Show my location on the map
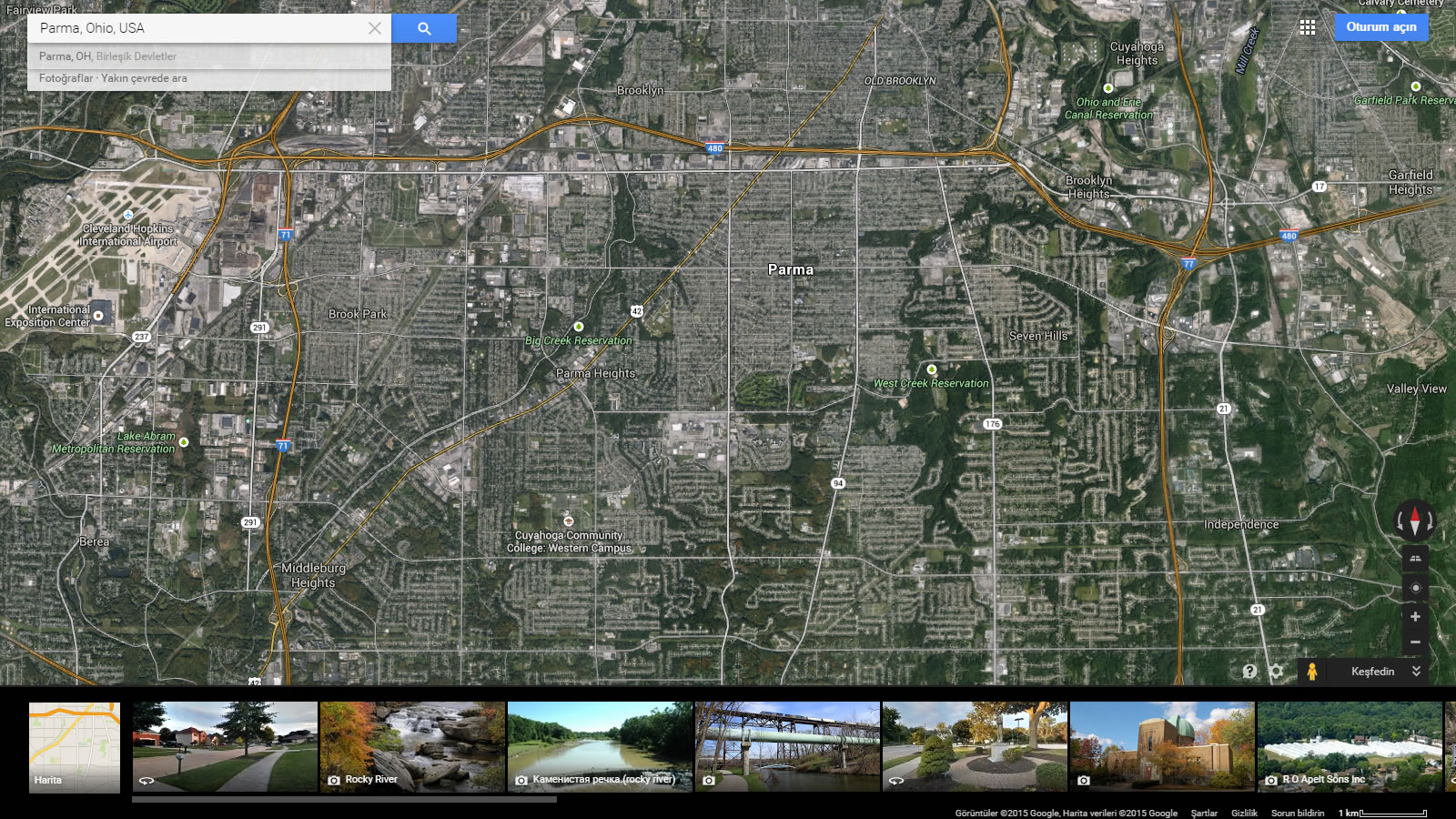This screenshot has width=1456, height=819. pos(1415,588)
